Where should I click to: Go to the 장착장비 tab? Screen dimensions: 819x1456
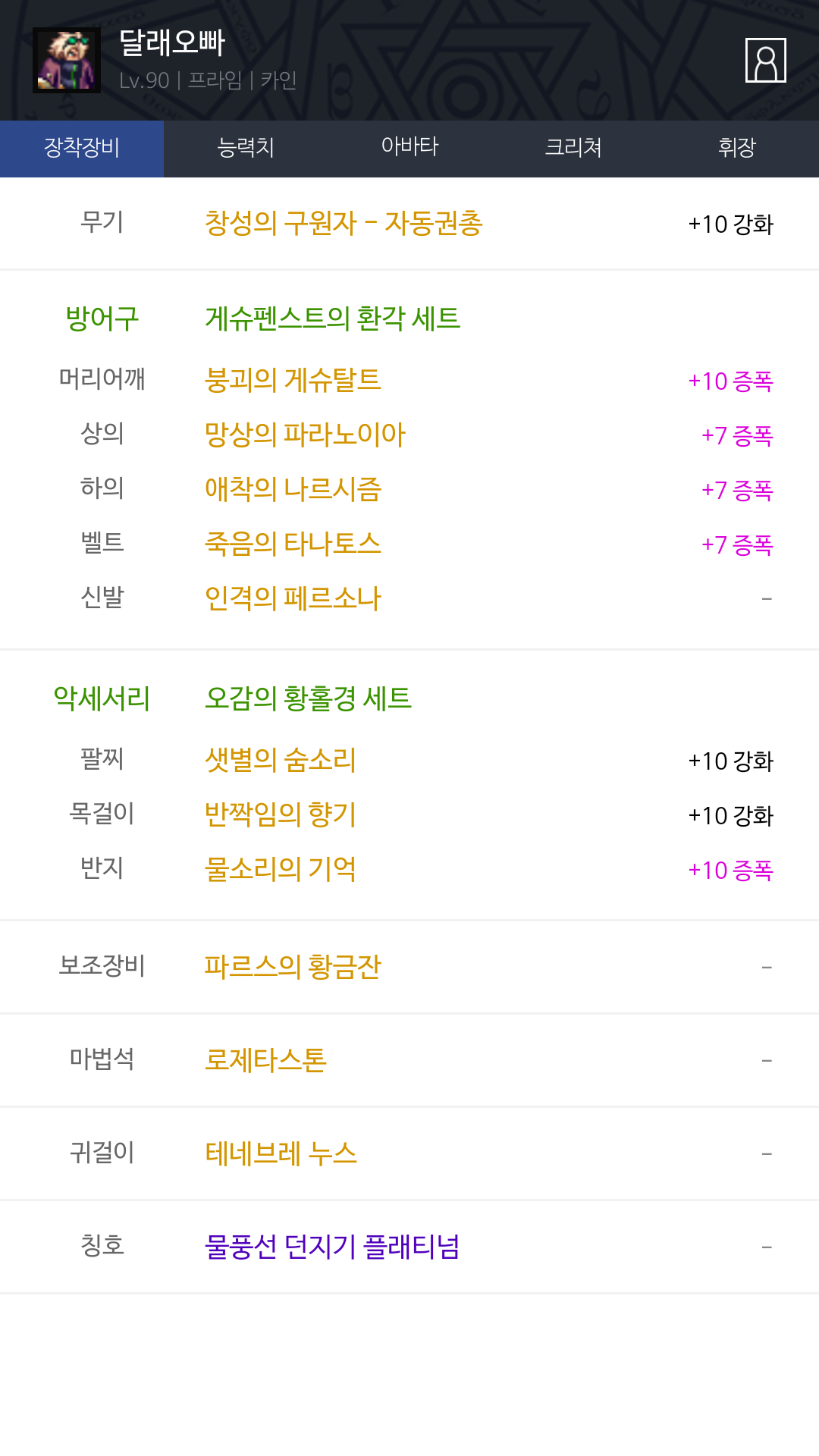(82, 147)
